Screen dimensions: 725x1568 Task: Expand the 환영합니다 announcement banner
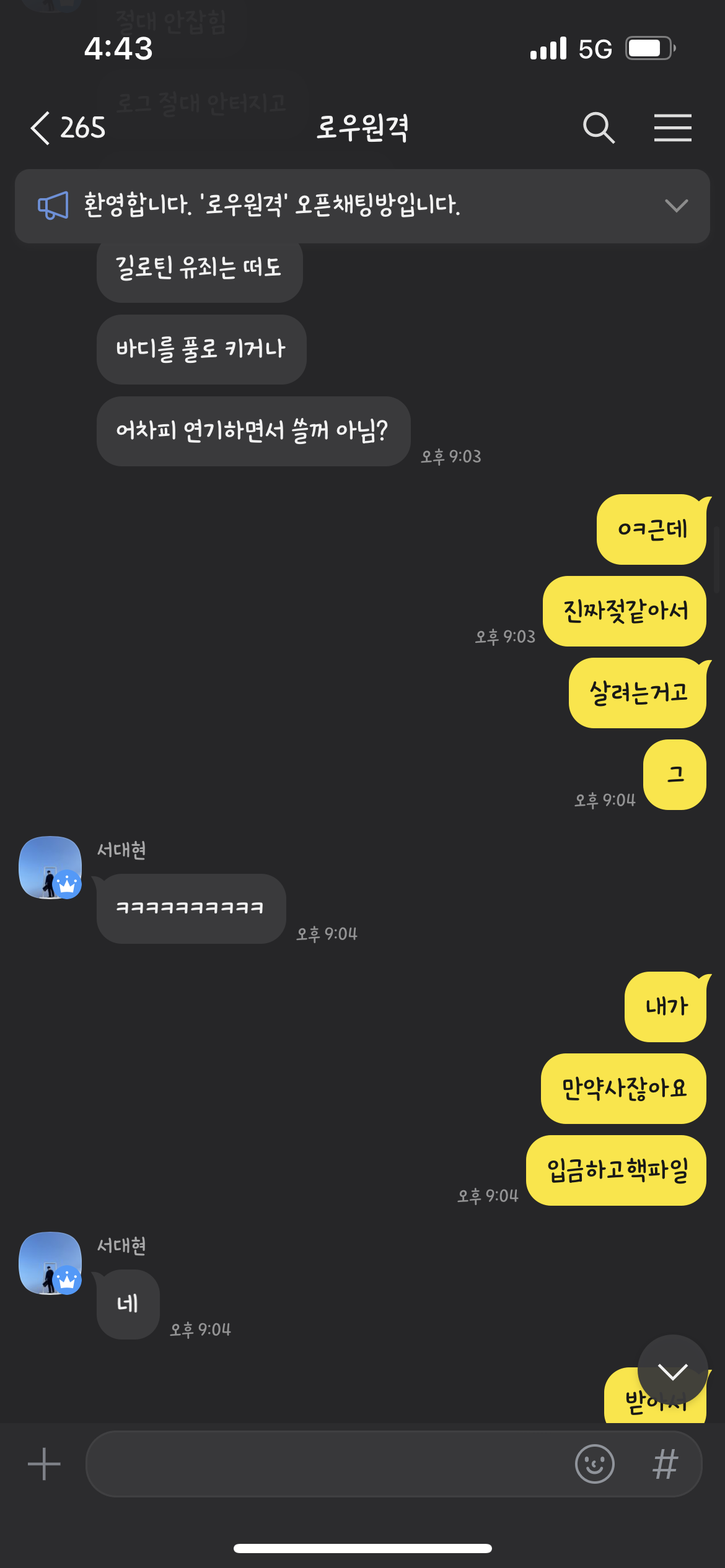coord(676,206)
